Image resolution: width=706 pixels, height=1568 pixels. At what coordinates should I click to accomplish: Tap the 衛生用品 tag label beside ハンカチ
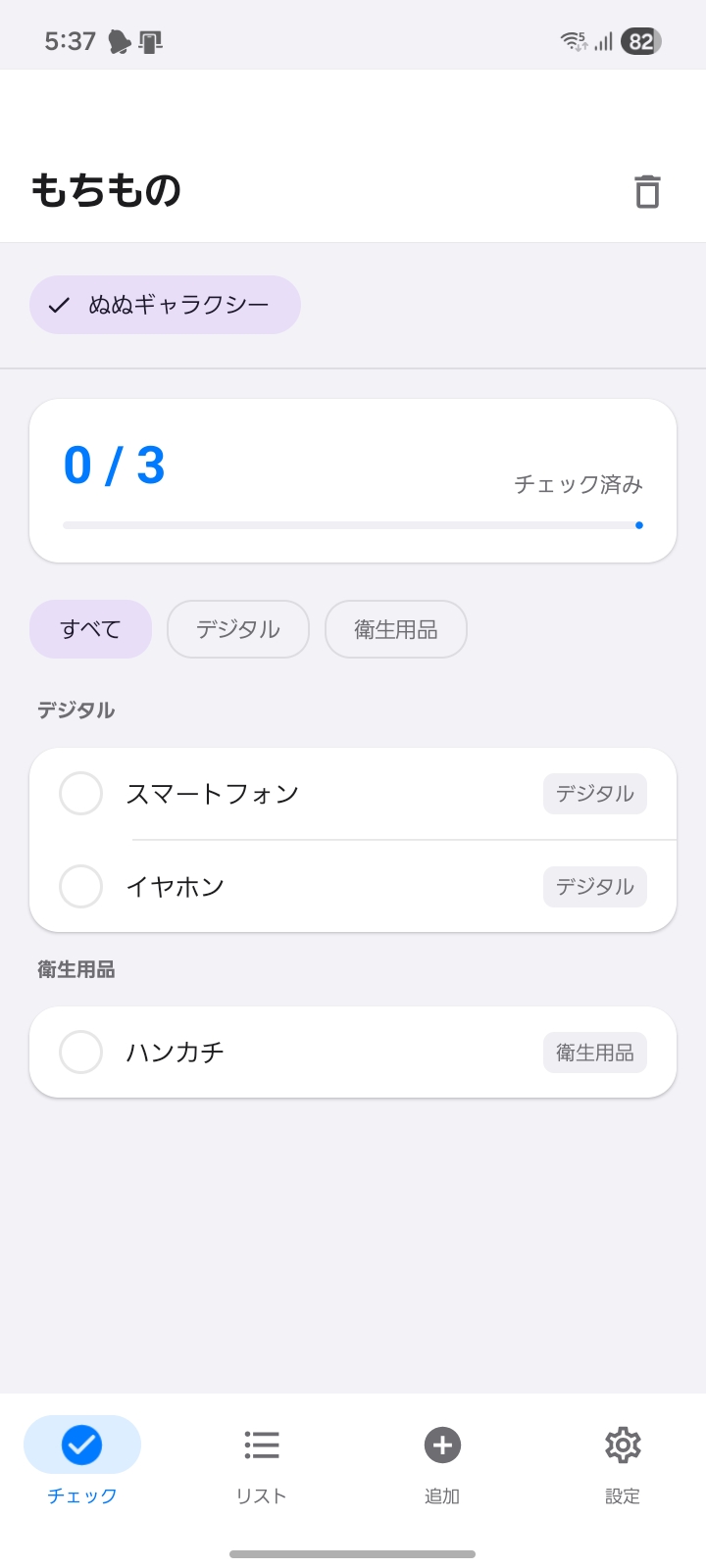[x=594, y=1052]
